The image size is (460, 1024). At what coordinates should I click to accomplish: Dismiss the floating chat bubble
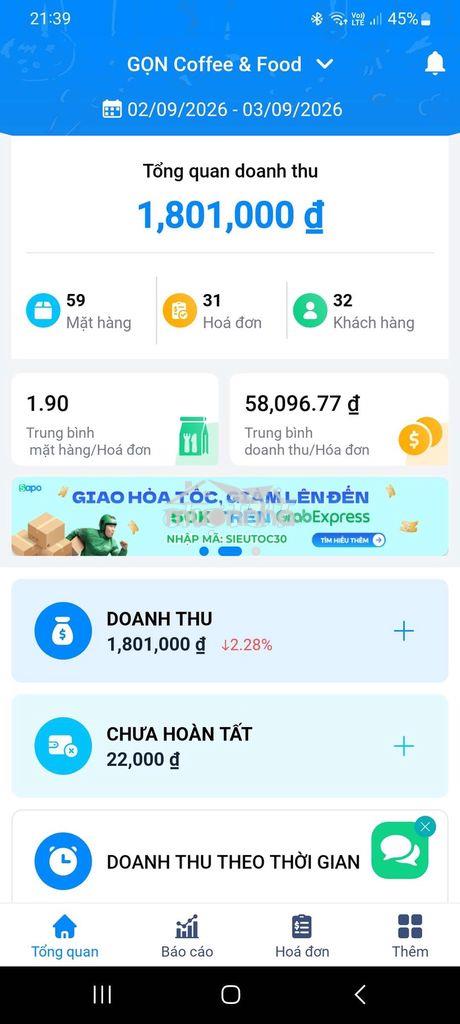[x=425, y=827]
